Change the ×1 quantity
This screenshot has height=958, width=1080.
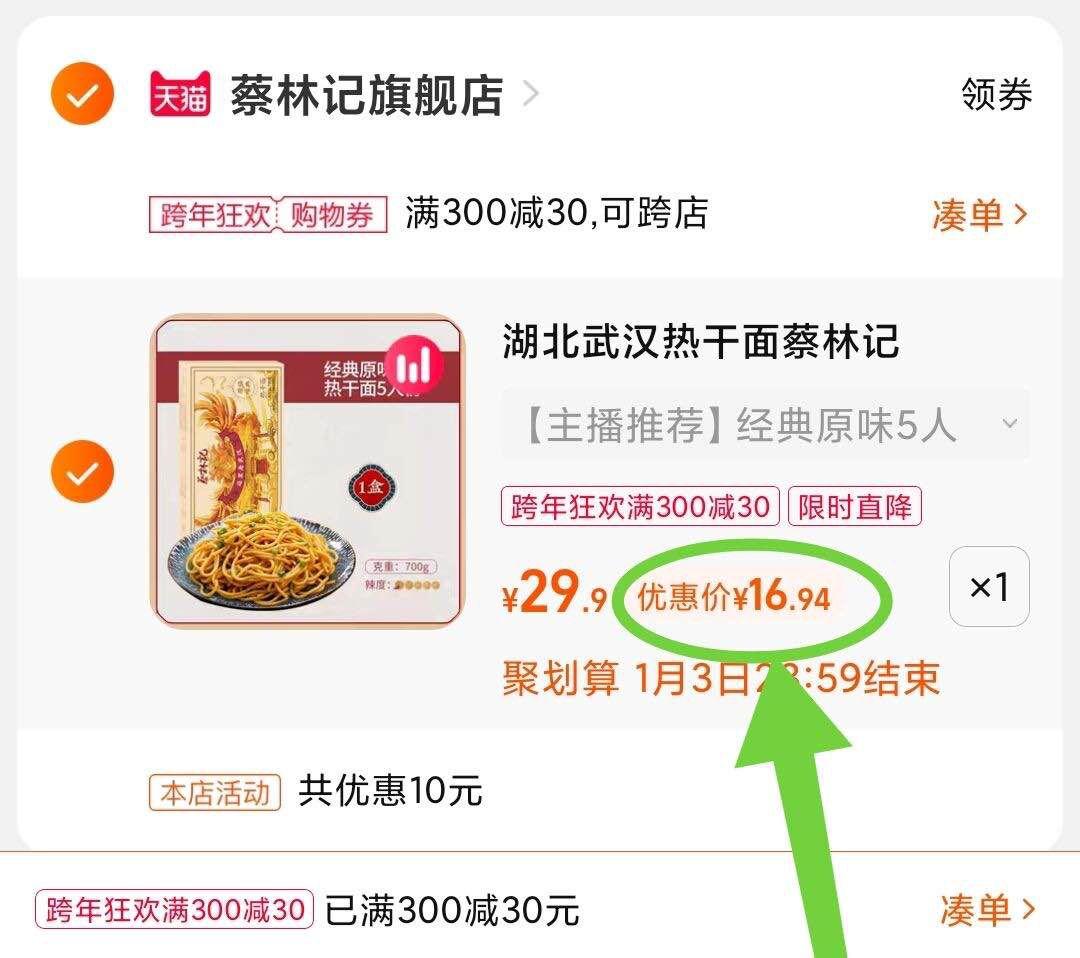point(988,587)
